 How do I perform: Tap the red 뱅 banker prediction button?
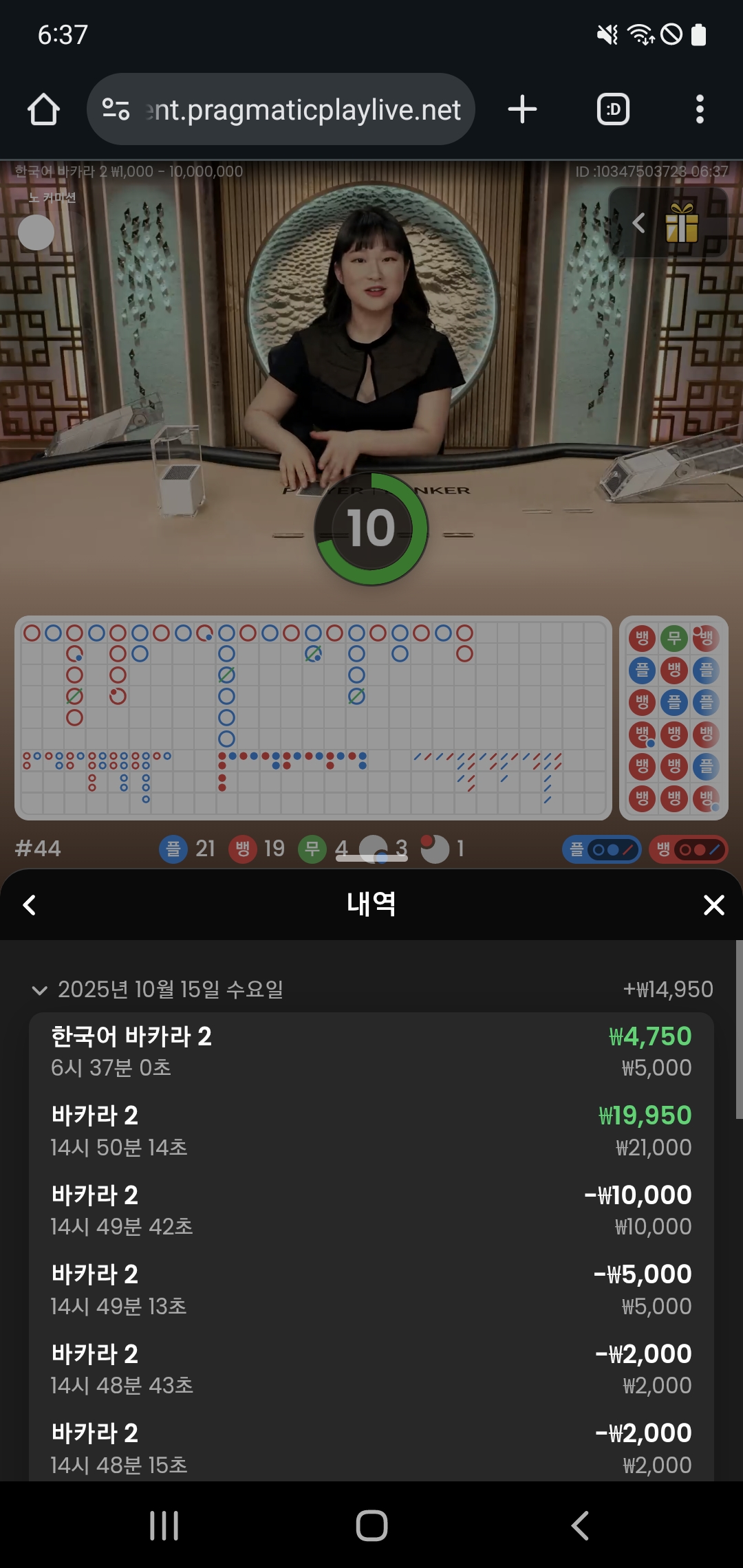(687, 849)
